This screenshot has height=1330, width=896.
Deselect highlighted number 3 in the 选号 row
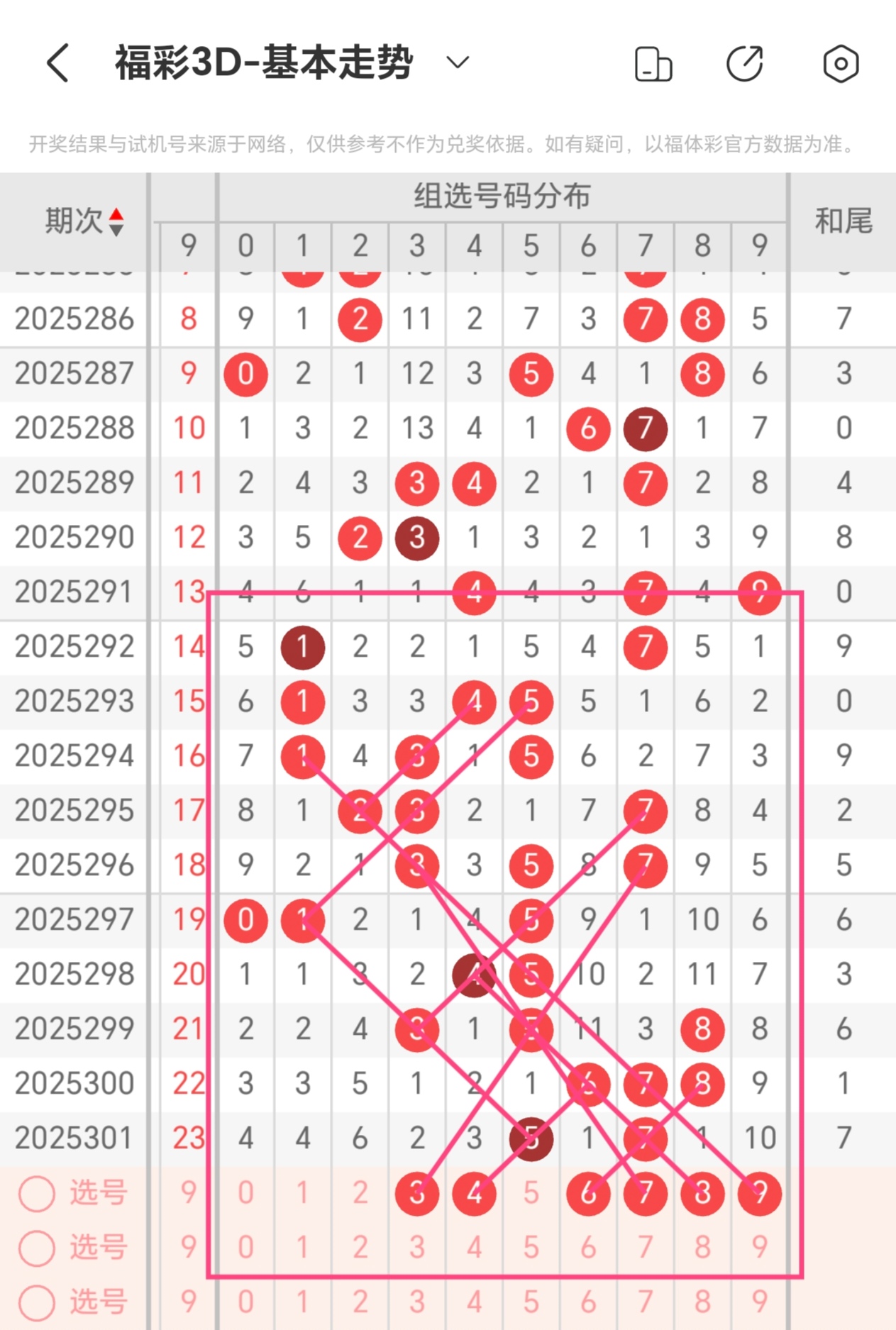click(x=417, y=1193)
